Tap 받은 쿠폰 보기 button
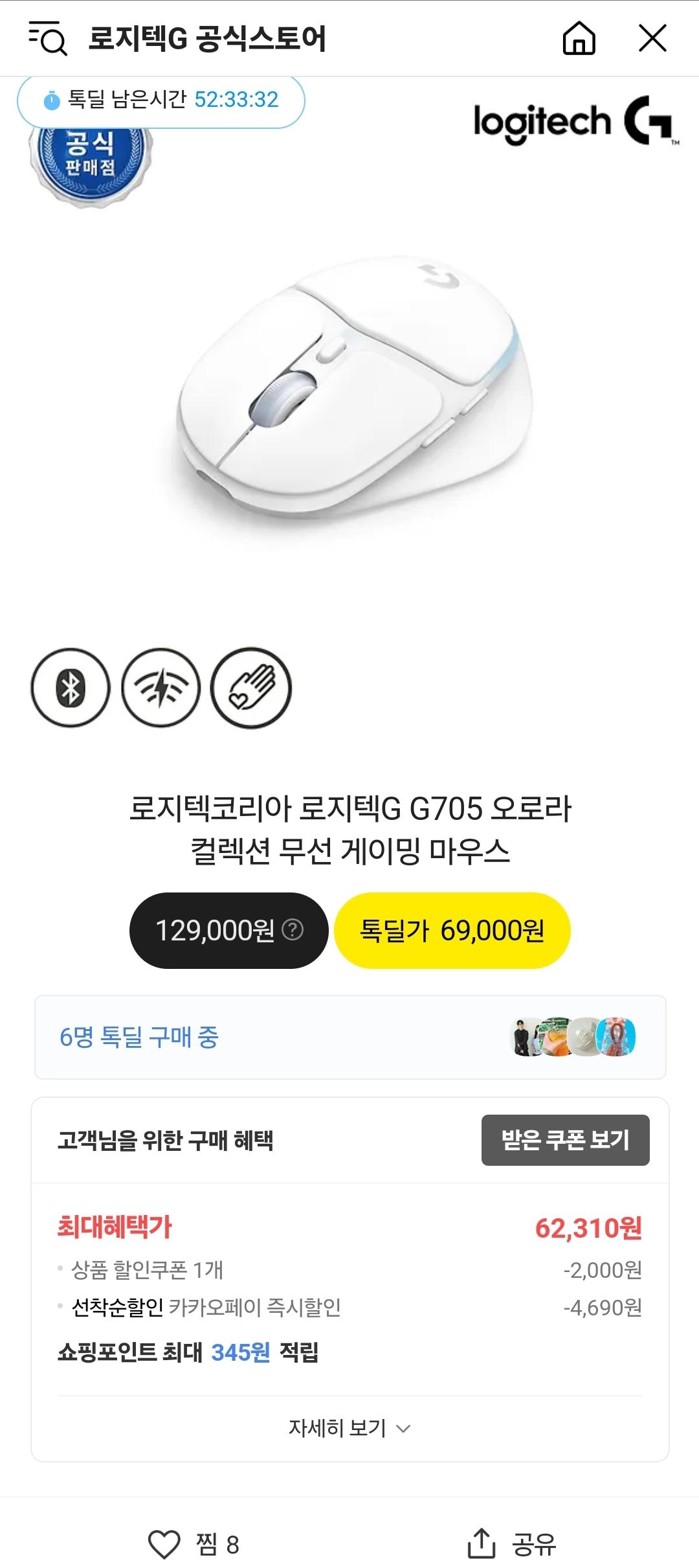Image resolution: width=699 pixels, height=1568 pixels. tap(565, 1140)
